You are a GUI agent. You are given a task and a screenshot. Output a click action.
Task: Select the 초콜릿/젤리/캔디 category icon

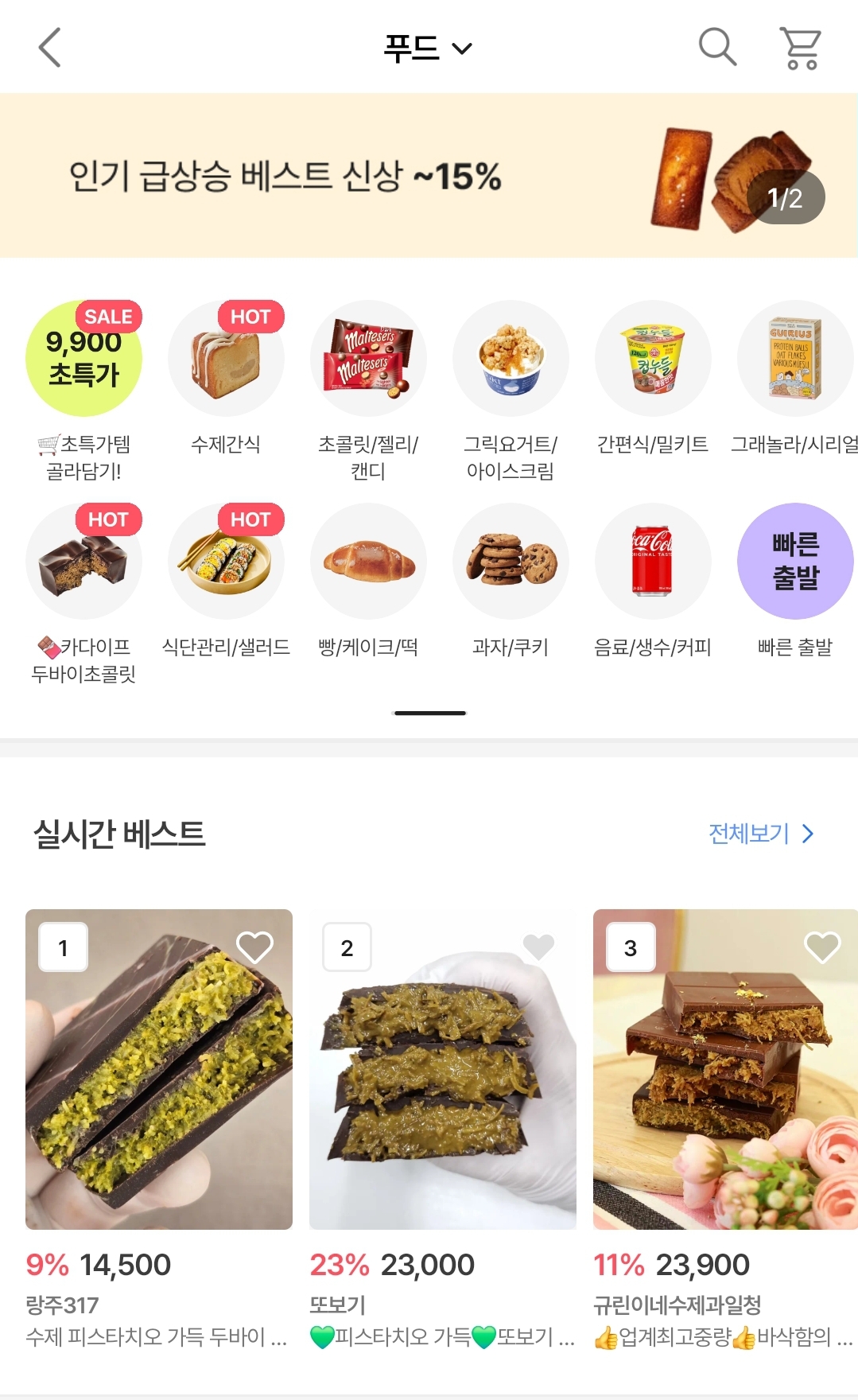368,358
